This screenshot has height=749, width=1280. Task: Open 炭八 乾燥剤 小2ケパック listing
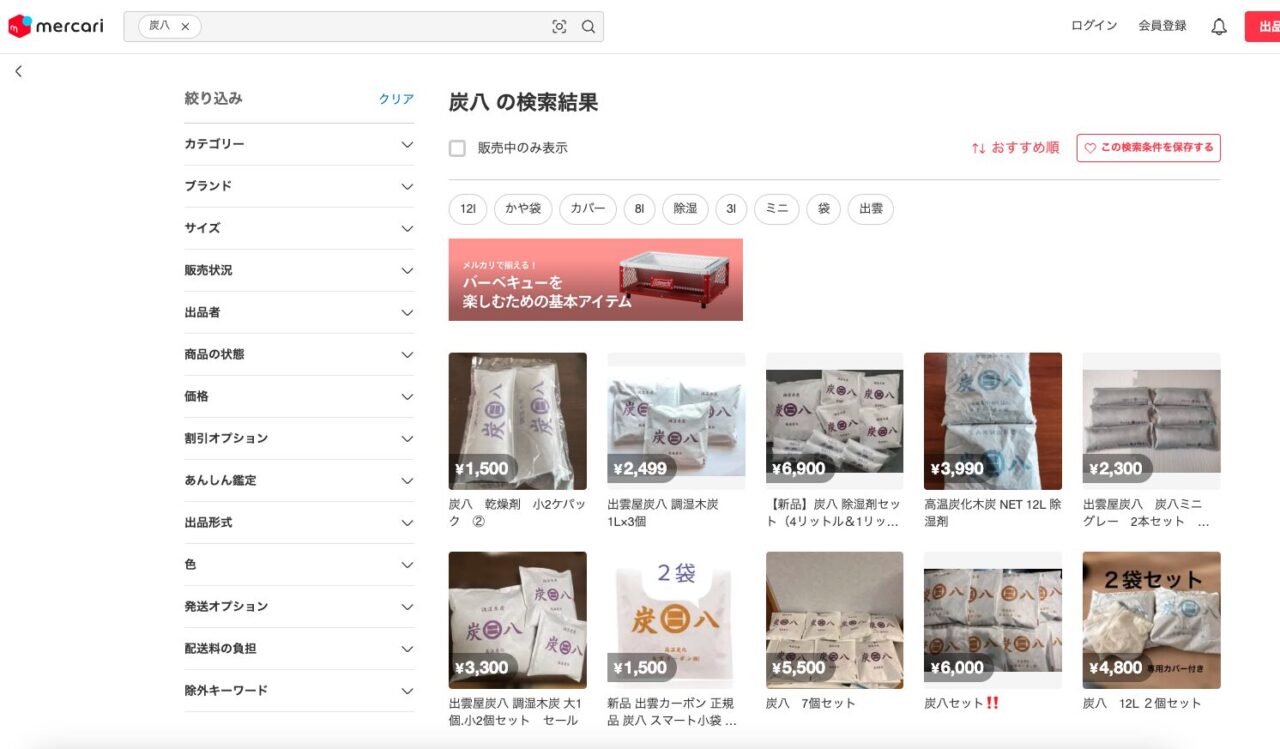(517, 421)
